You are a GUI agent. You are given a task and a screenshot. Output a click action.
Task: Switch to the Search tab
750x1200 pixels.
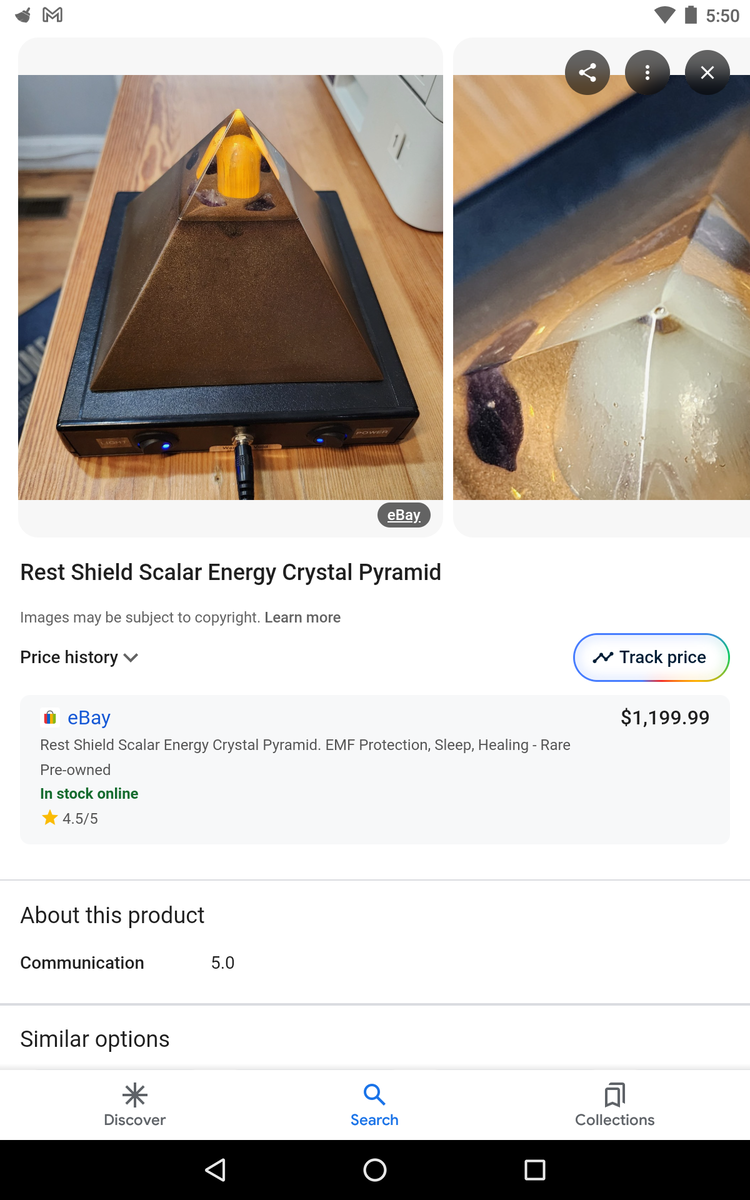click(x=374, y=1104)
